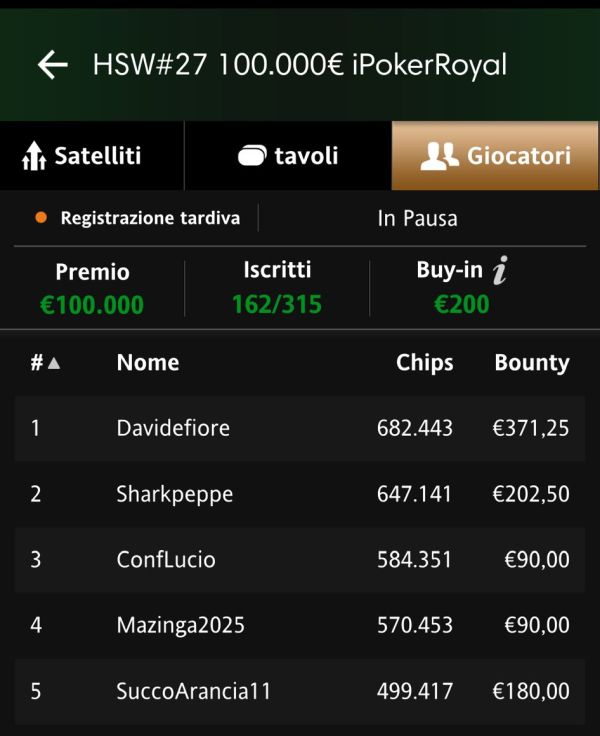Go back using the arrow icon
Viewport: 600px width, 736px height.
pyautogui.click(x=52, y=65)
